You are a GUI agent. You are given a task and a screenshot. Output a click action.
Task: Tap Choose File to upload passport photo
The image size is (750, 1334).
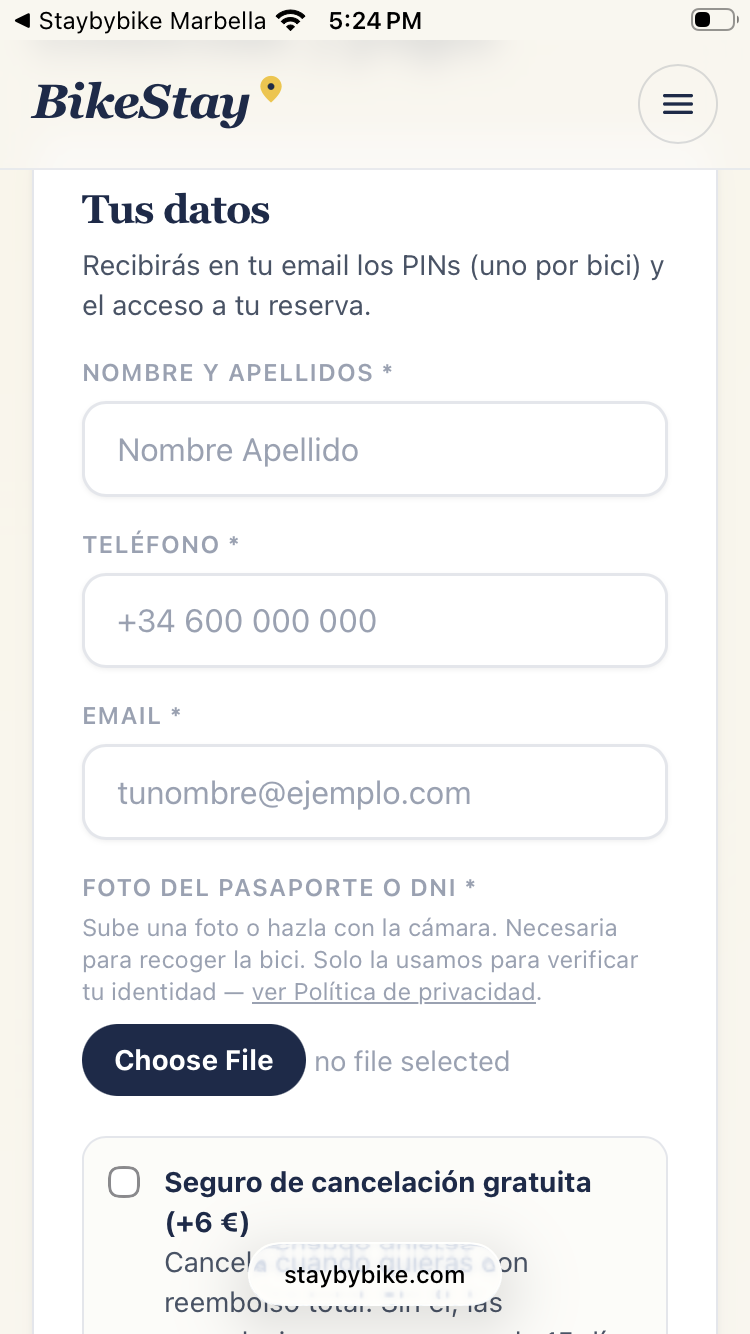(194, 1060)
